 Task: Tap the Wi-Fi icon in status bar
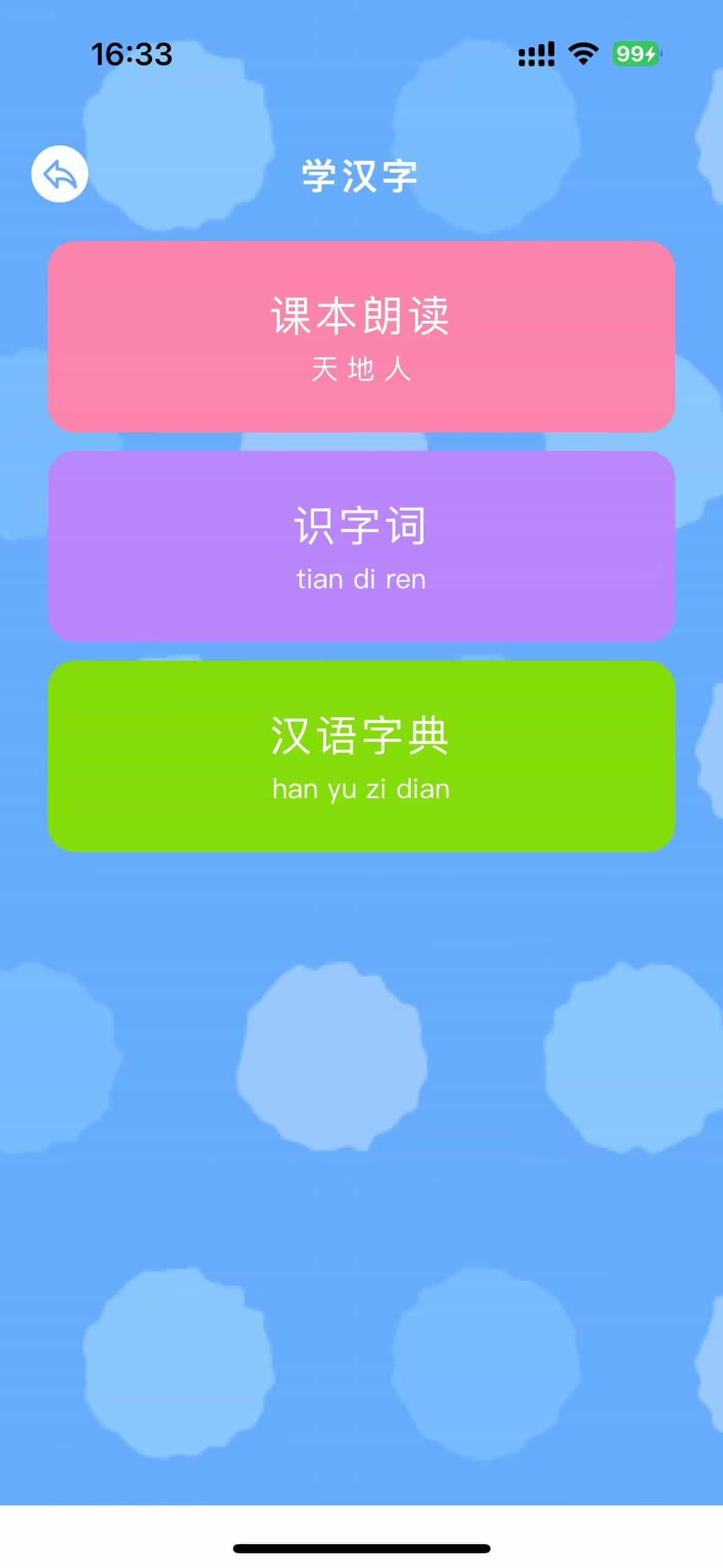[x=583, y=54]
